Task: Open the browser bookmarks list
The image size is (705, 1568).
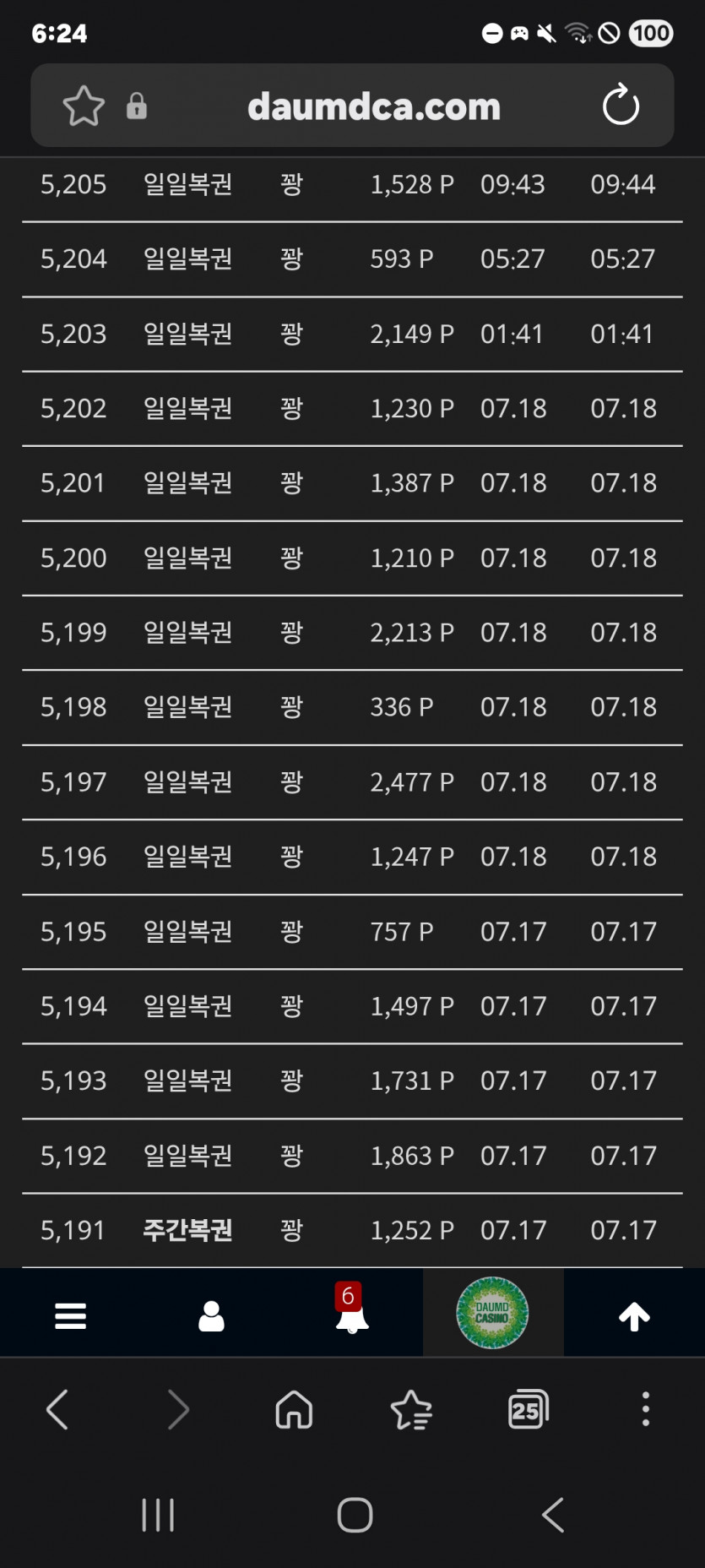Action: (x=411, y=1409)
